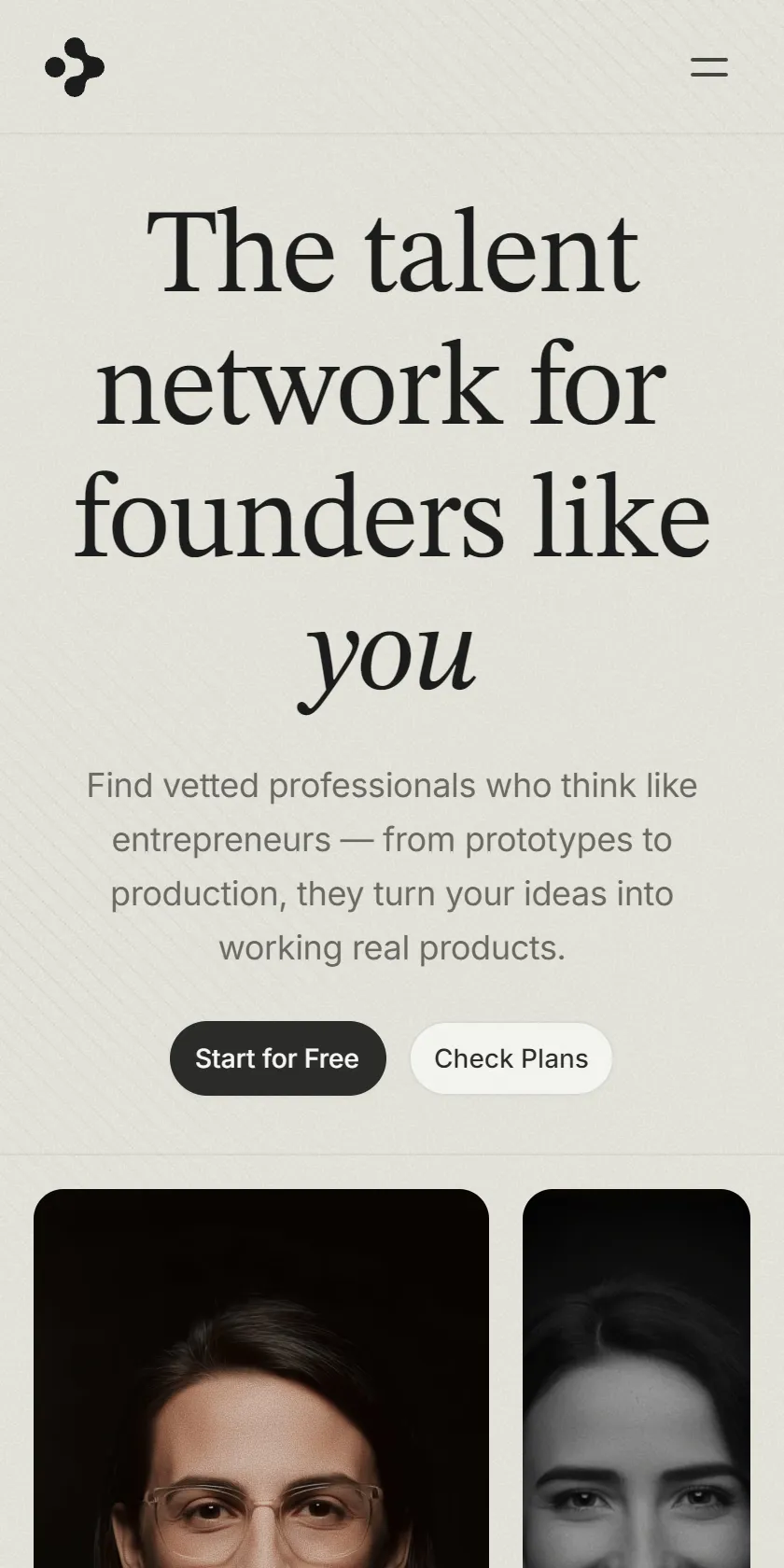Open the hamburger navigation menu
Screen dimensions: 784x1568
tap(709, 67)
